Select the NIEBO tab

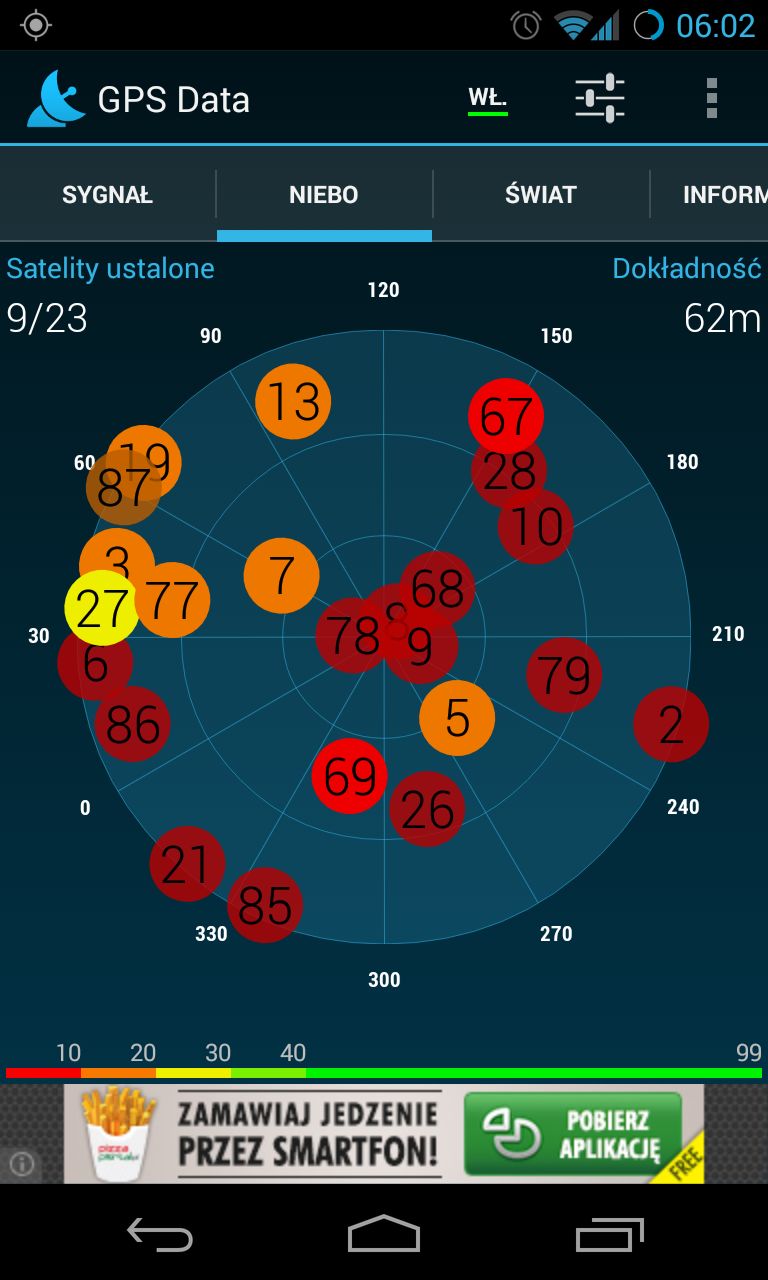[x=324, y=194]
